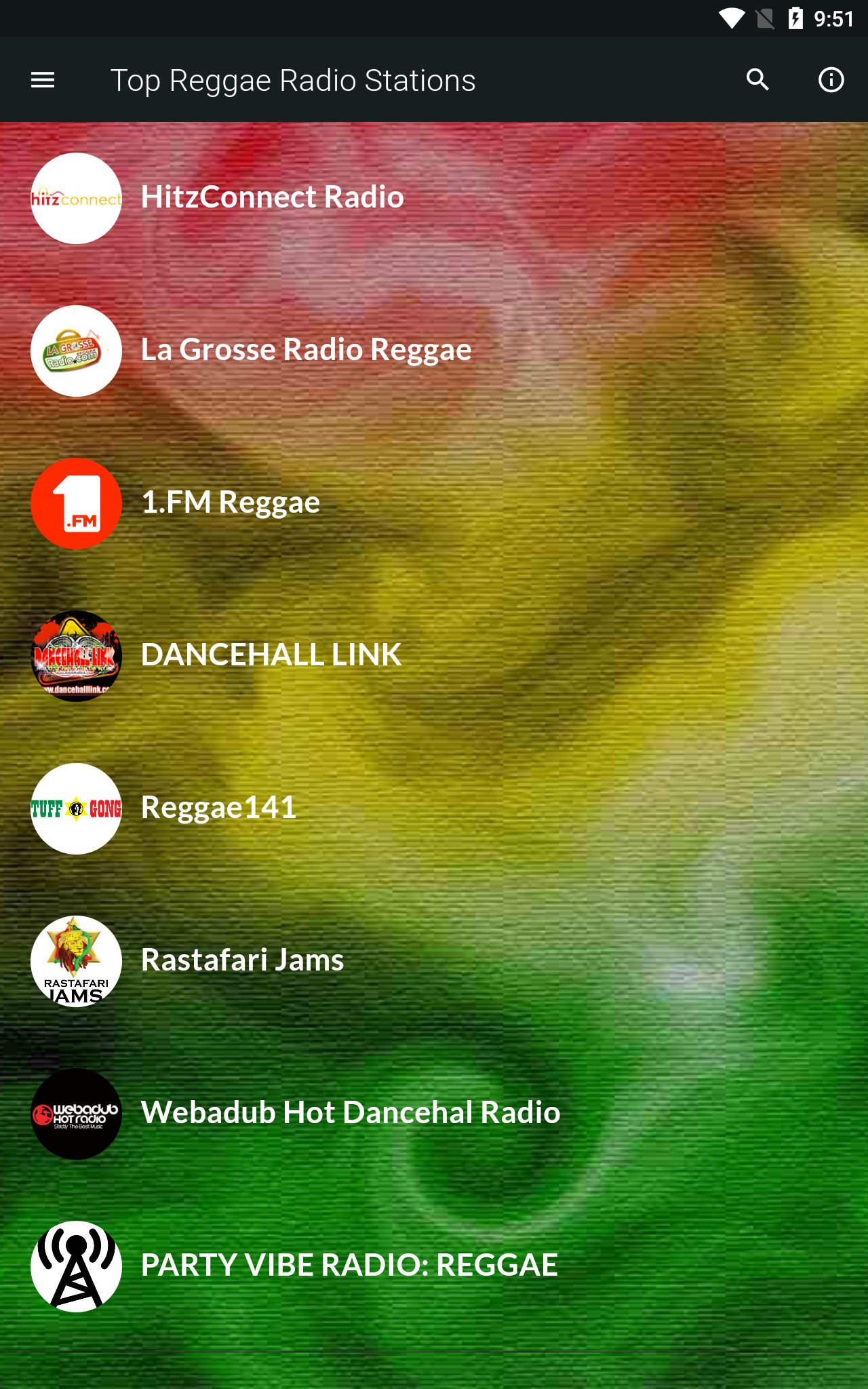
Task: Open Webadub Hot Dancehal Radio
Action: coord(434,1114)
